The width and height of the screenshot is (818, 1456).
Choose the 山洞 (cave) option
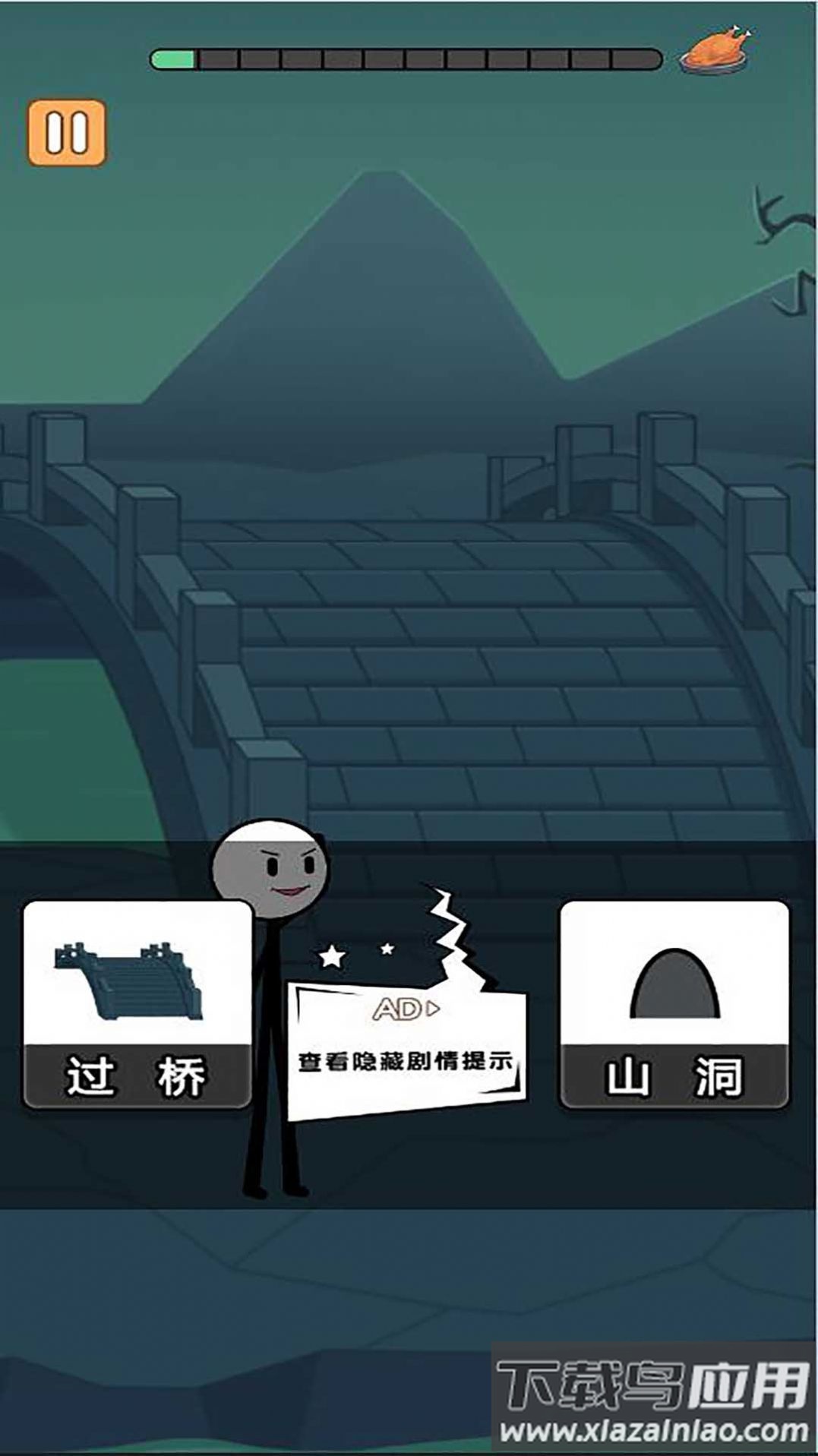pyautogui.click(x=674, y=1004)
